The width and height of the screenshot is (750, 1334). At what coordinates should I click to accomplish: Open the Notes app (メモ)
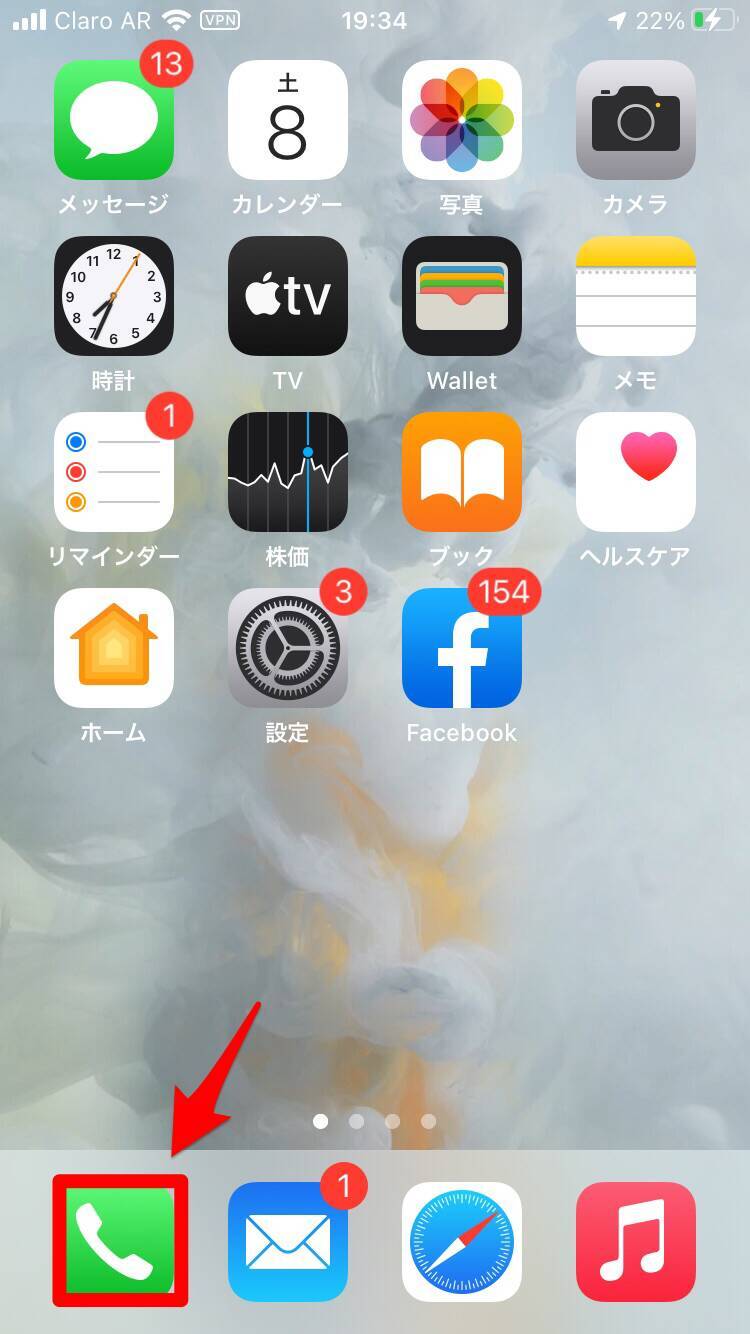pos(635,296)
